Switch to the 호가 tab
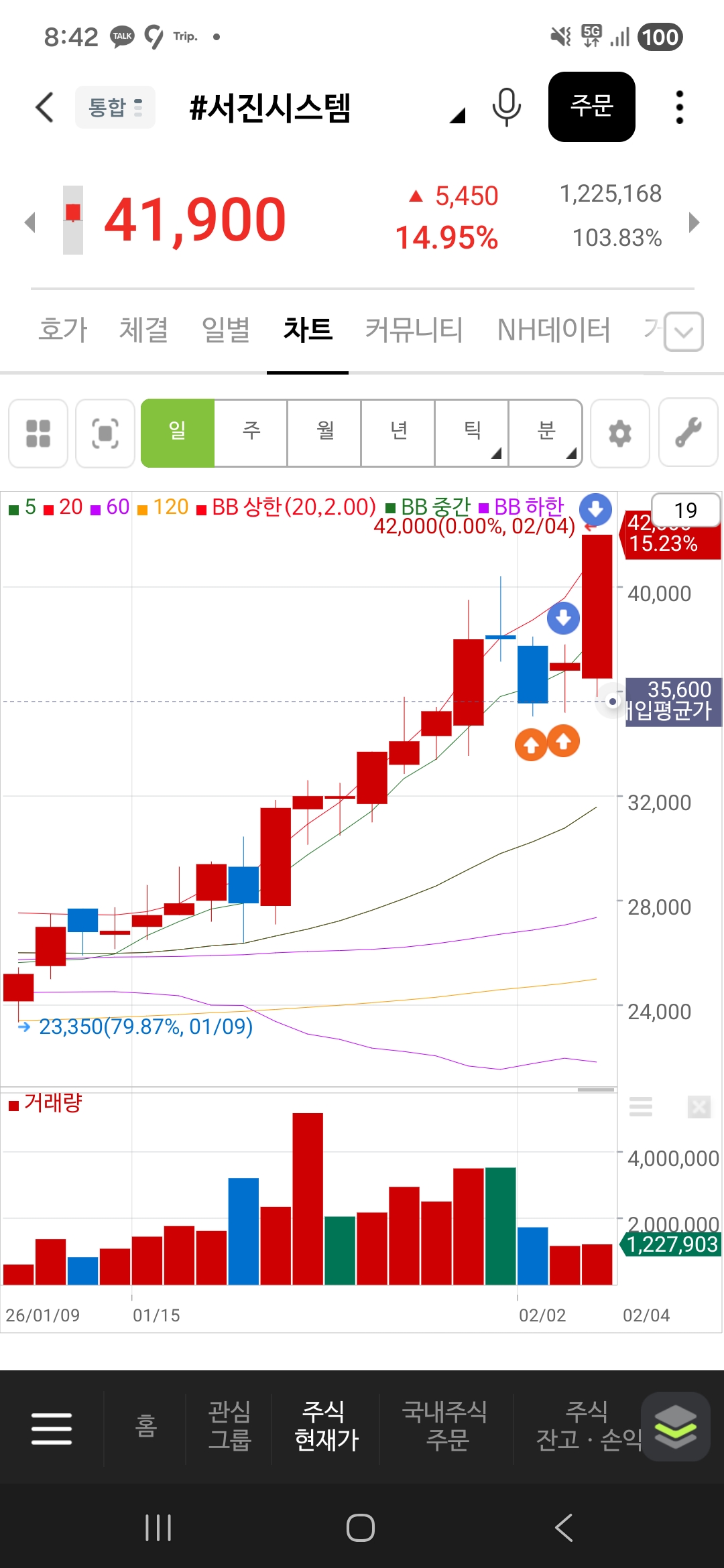The image size is (724, 1568). tap(63, 330)
